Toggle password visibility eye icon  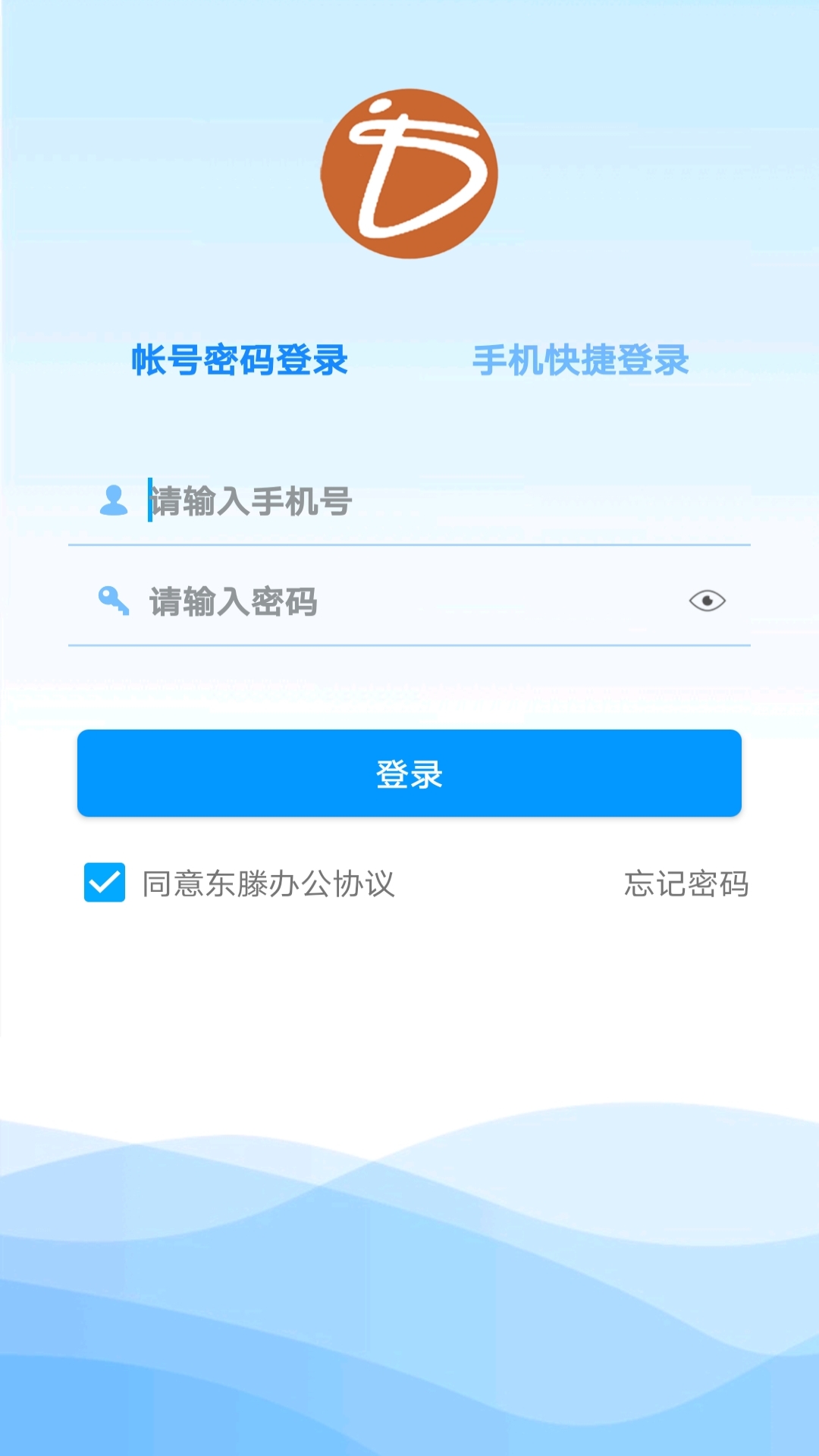(707, 601)
